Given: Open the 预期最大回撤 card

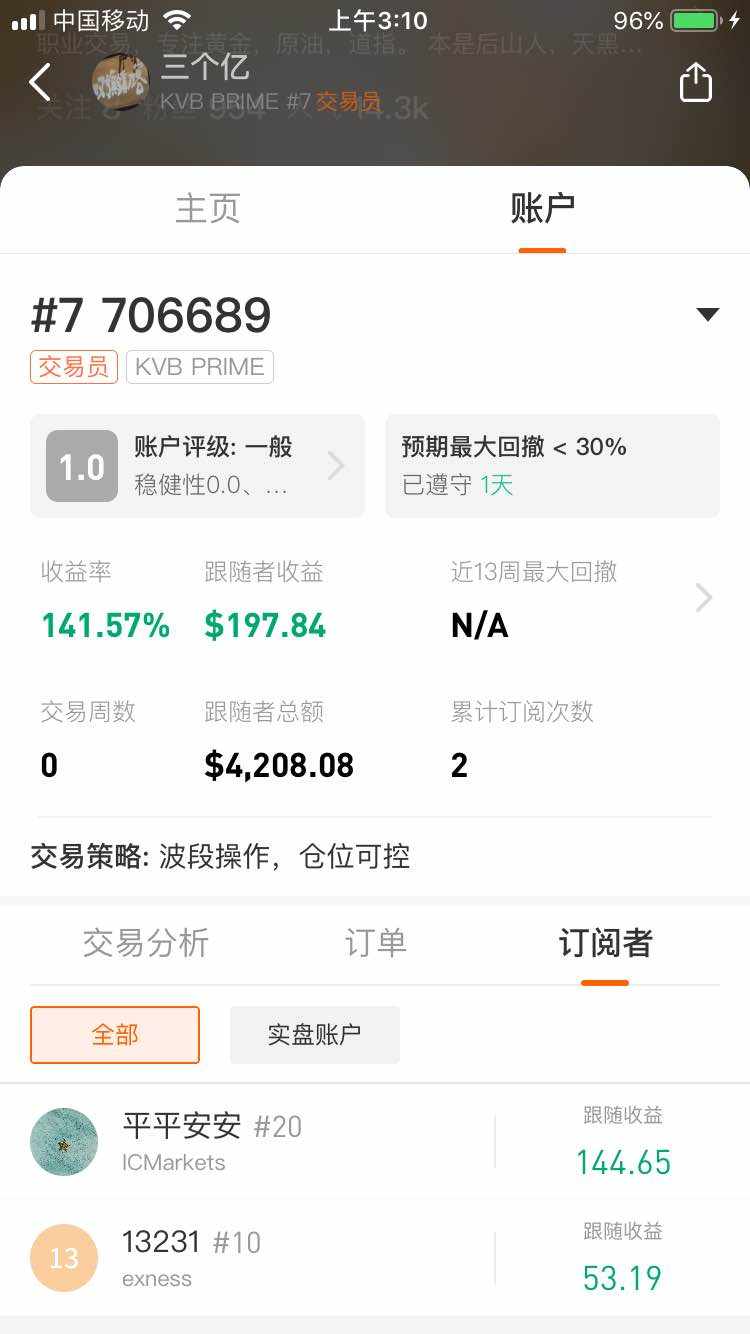Looking at the screenshot, I should [x=552, y=466].
